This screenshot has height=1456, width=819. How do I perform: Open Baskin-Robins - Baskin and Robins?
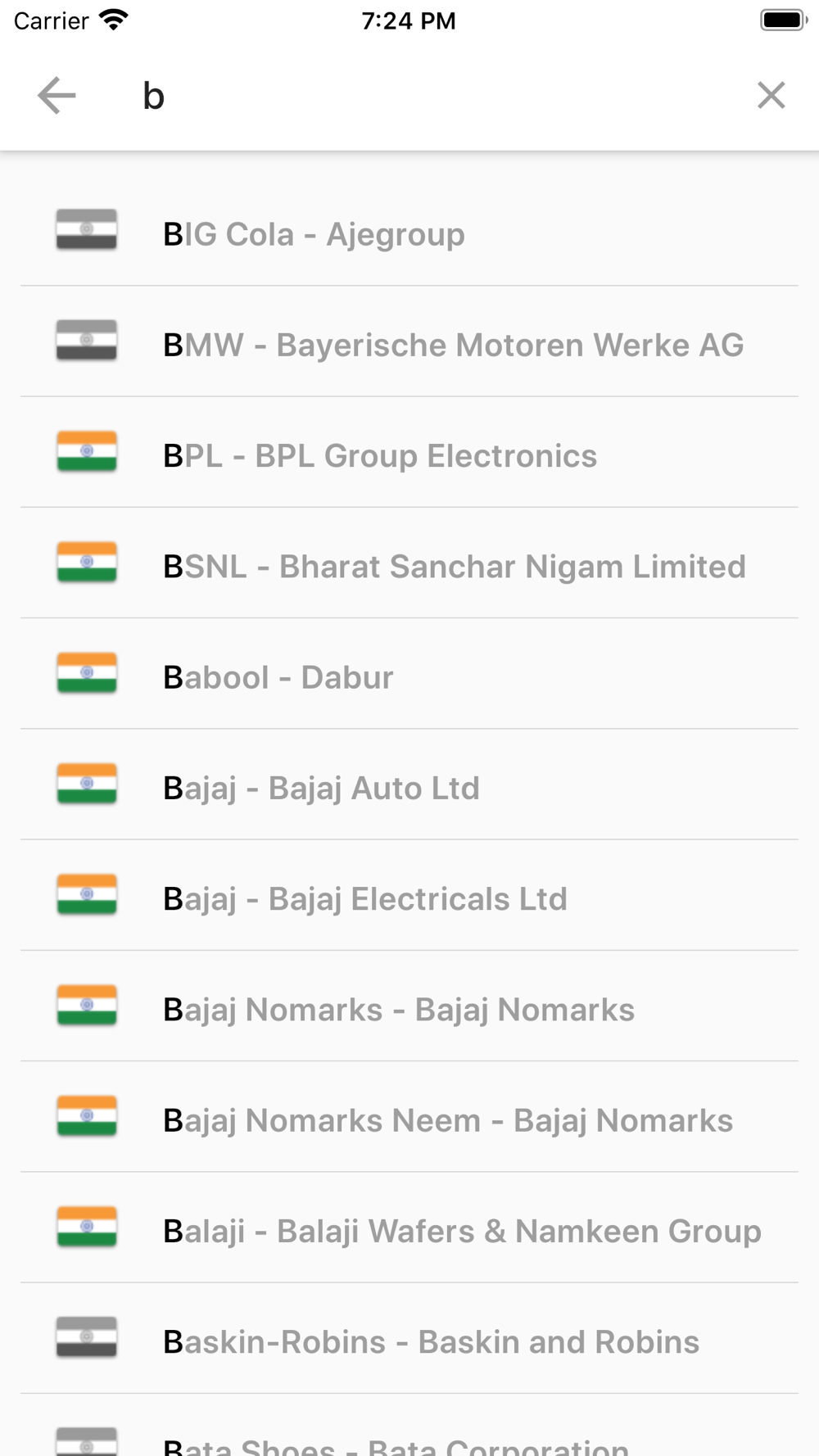(409, 1341)
